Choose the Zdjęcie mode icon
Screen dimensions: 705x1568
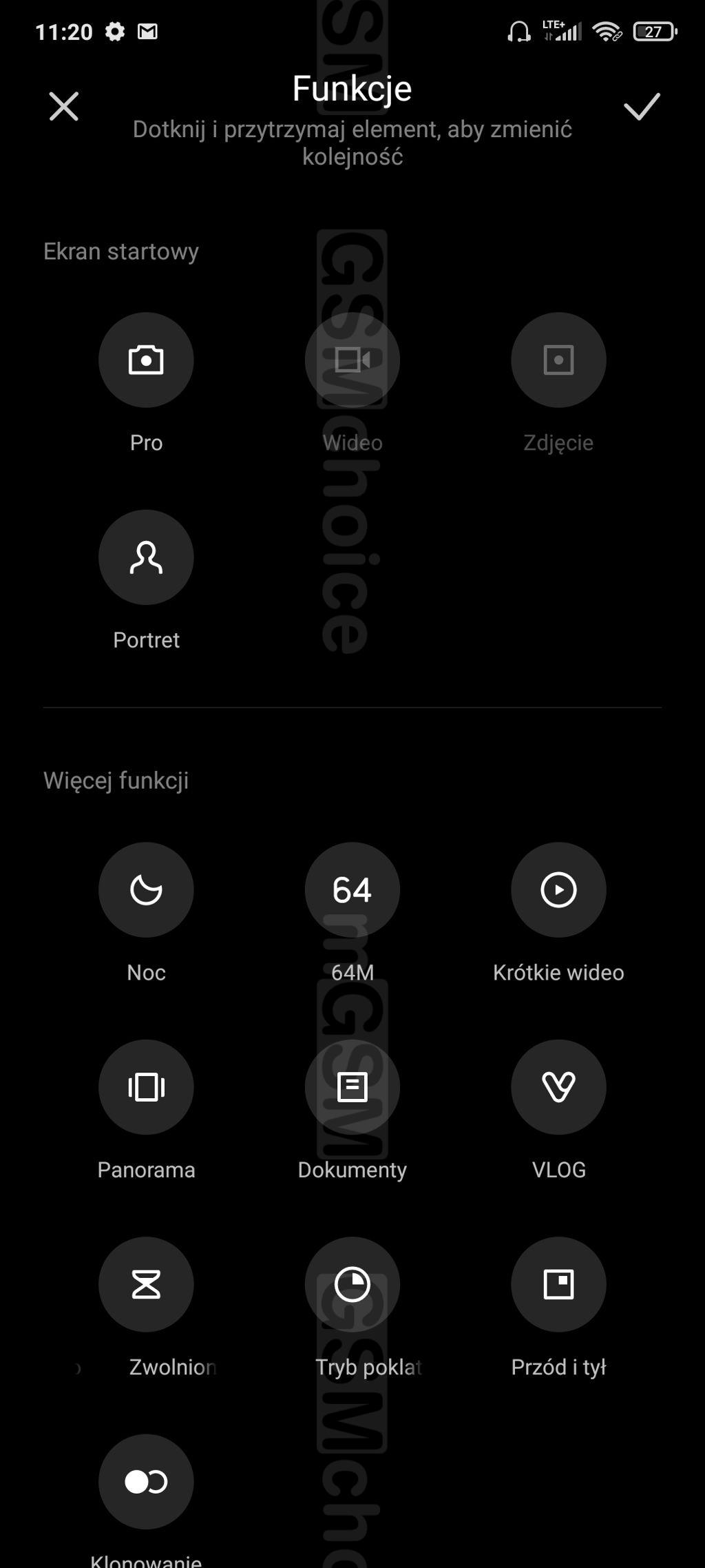pyautogui.click(x=558, y=360)
